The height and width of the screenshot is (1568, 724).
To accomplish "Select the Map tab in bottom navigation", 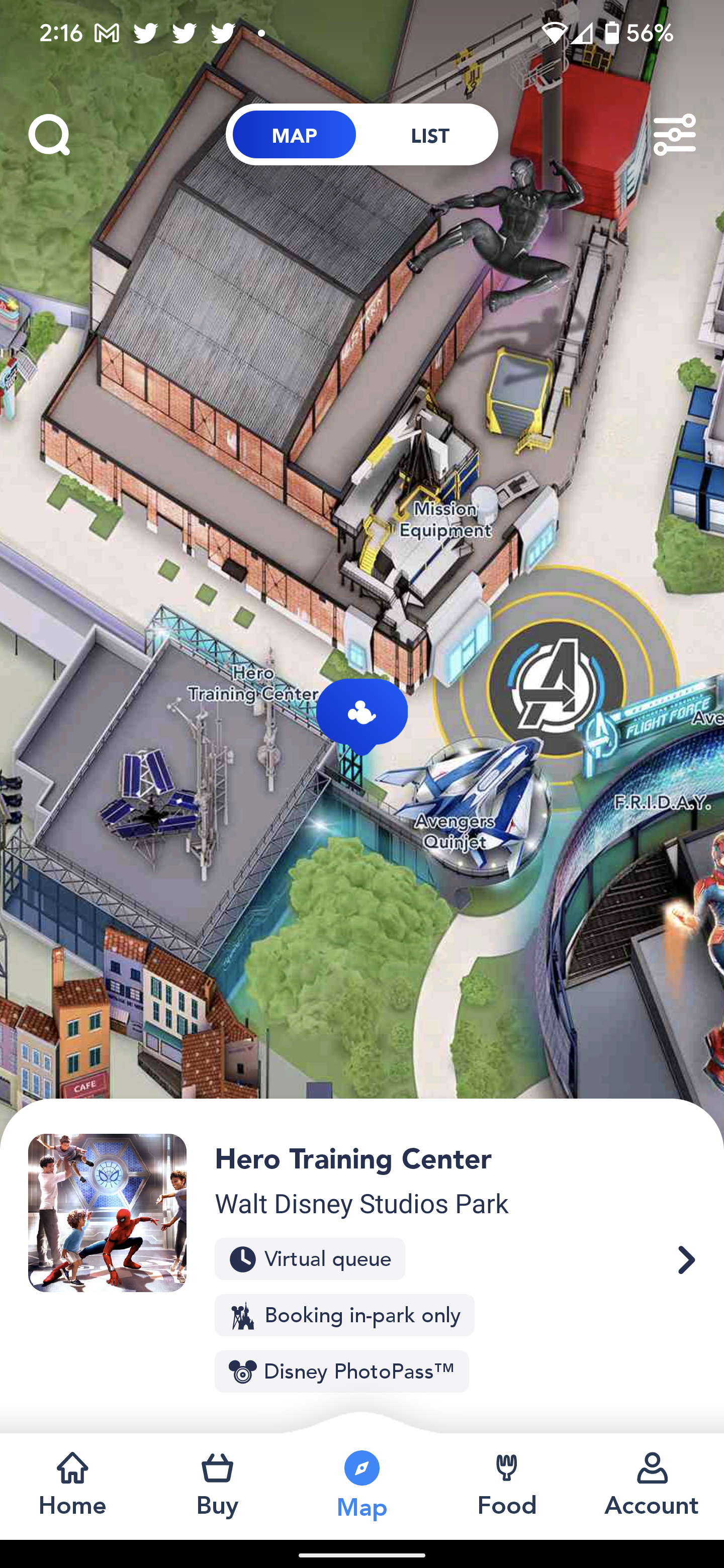I will coord(361,1485).
